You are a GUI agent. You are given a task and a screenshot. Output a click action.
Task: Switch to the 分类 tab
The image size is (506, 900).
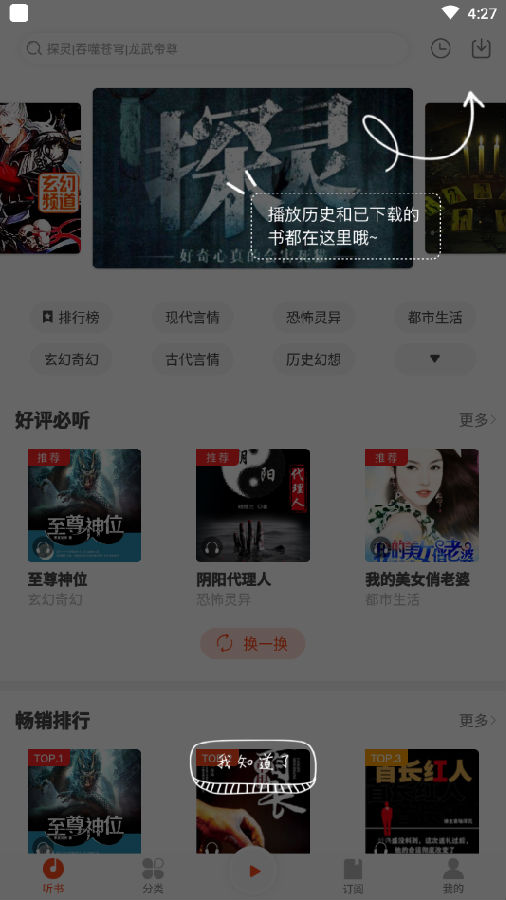pyautogui.click(x=153, y=876)
